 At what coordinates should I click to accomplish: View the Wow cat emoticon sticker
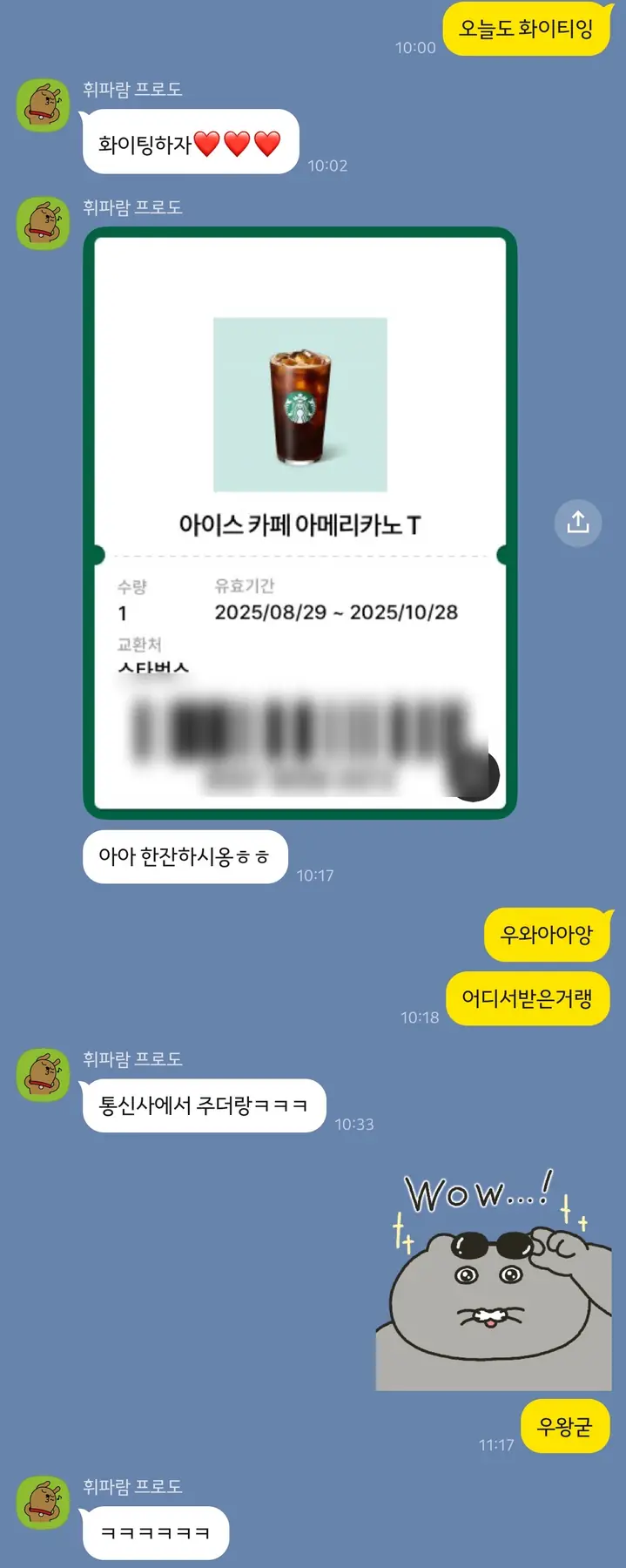coord(494,1281)
